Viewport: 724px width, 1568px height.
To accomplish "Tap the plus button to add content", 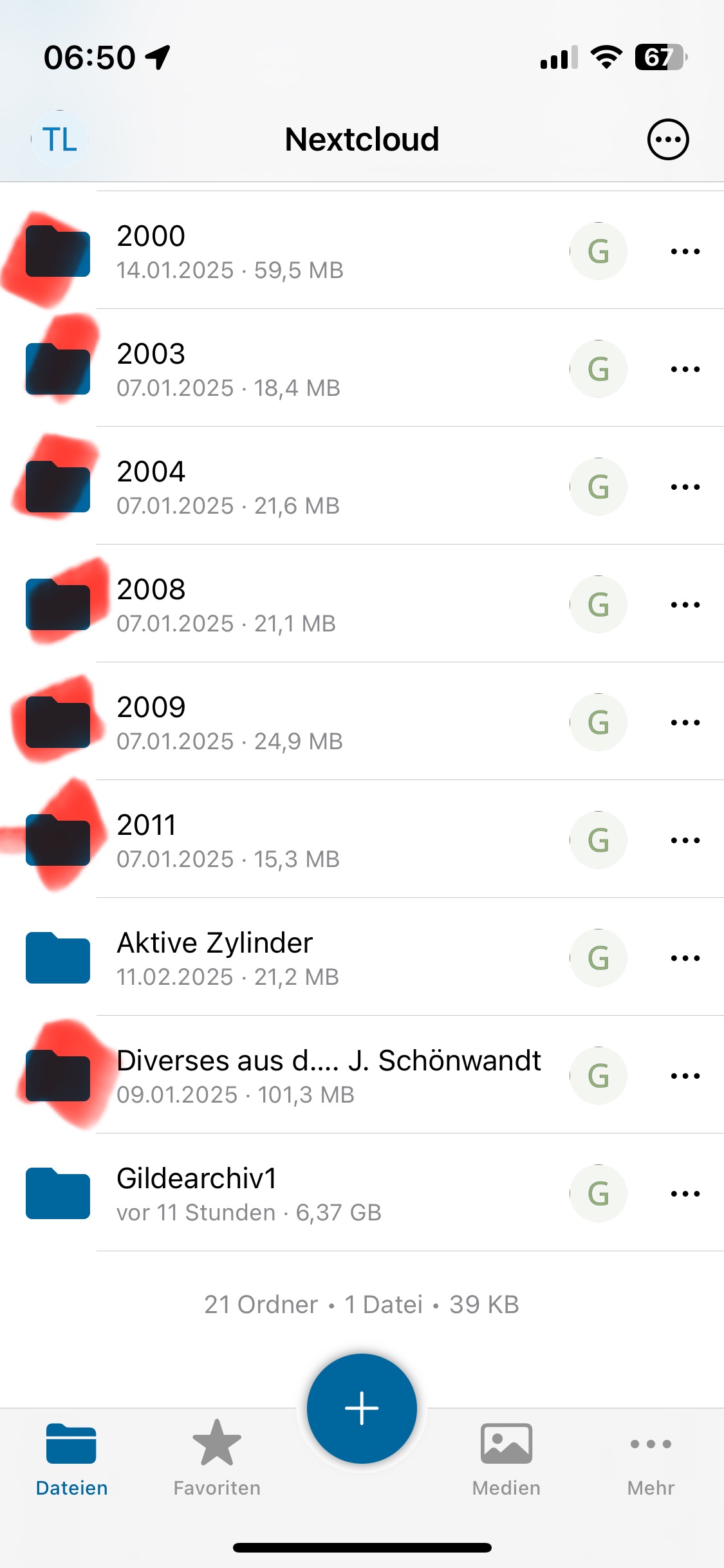I will tap(362, 1408).
